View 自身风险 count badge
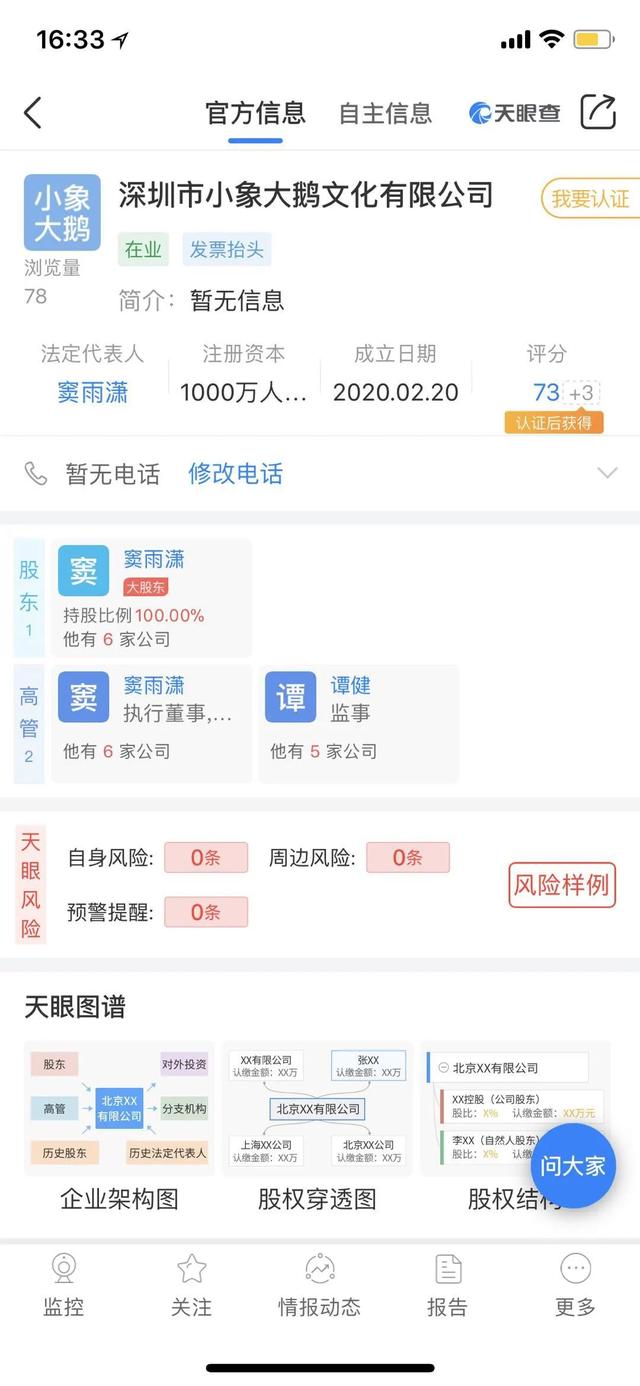 205,858
